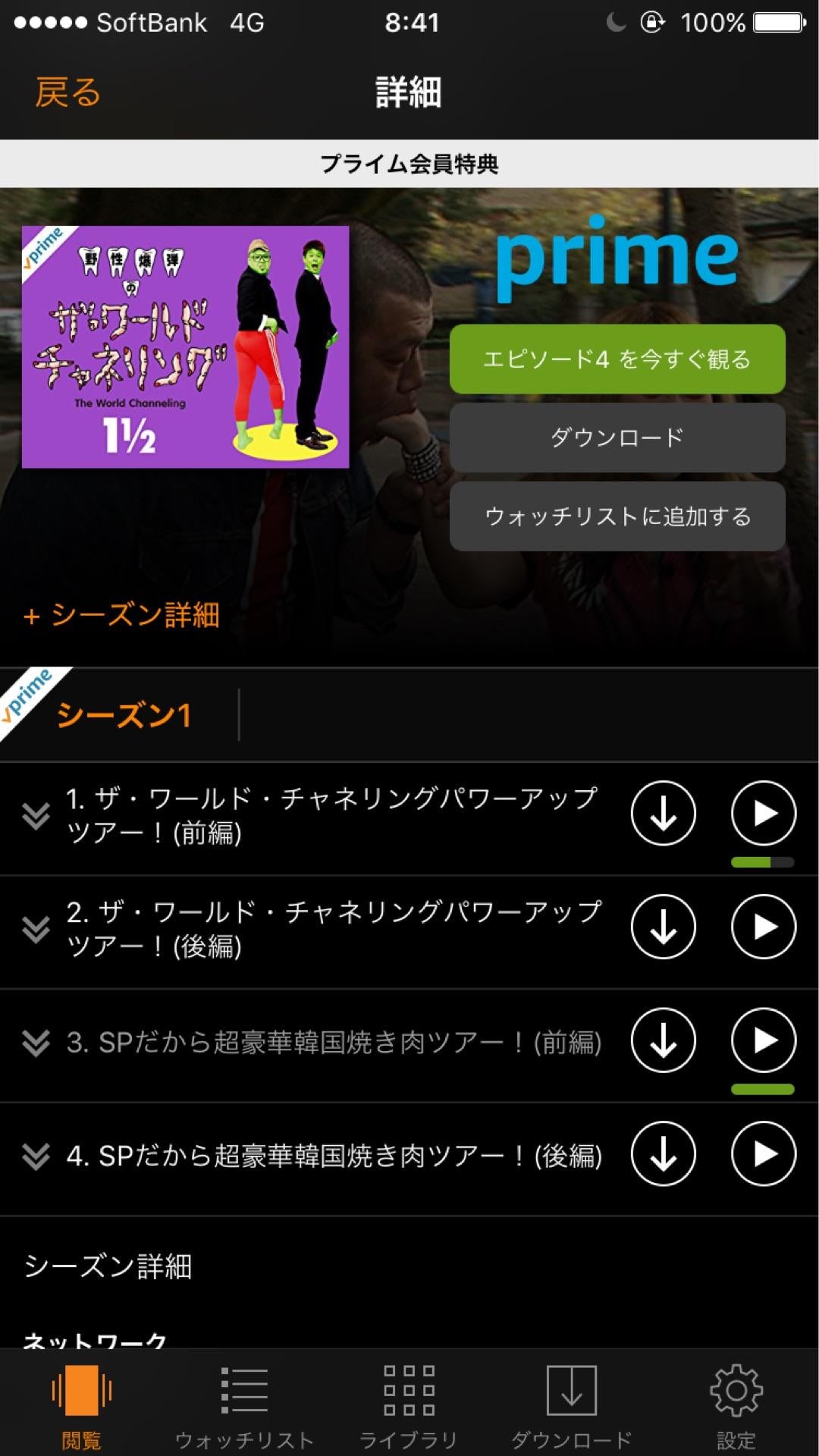819x1456 pixels.
Task: Tap the ダウンロード button under prime logo
Action: point(617,438)
